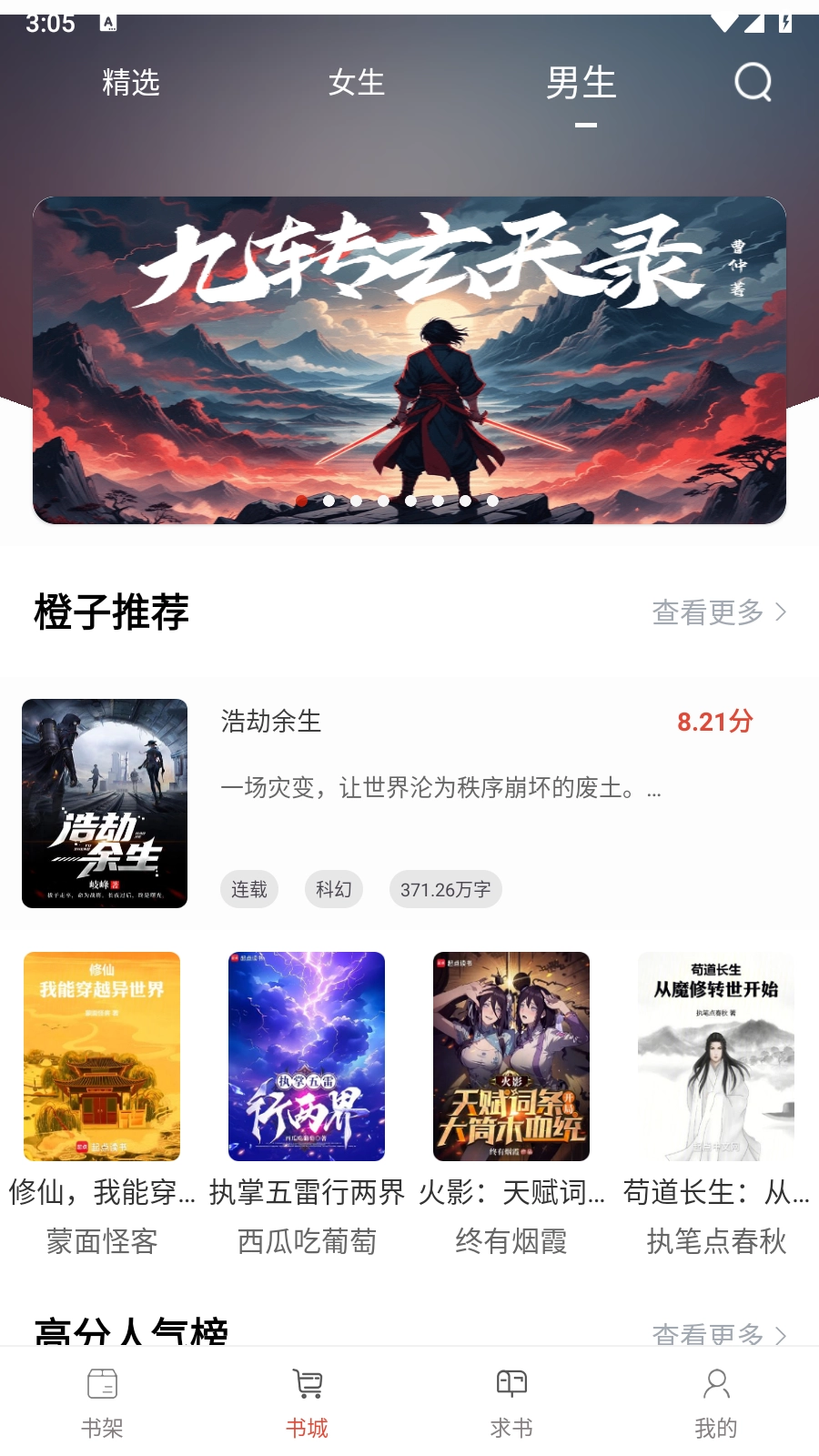This screenshot has height=1456, width=819.
Task: Open the 苟道长生 book by 执笔点春秋
Action: (x=716, y=1056)
